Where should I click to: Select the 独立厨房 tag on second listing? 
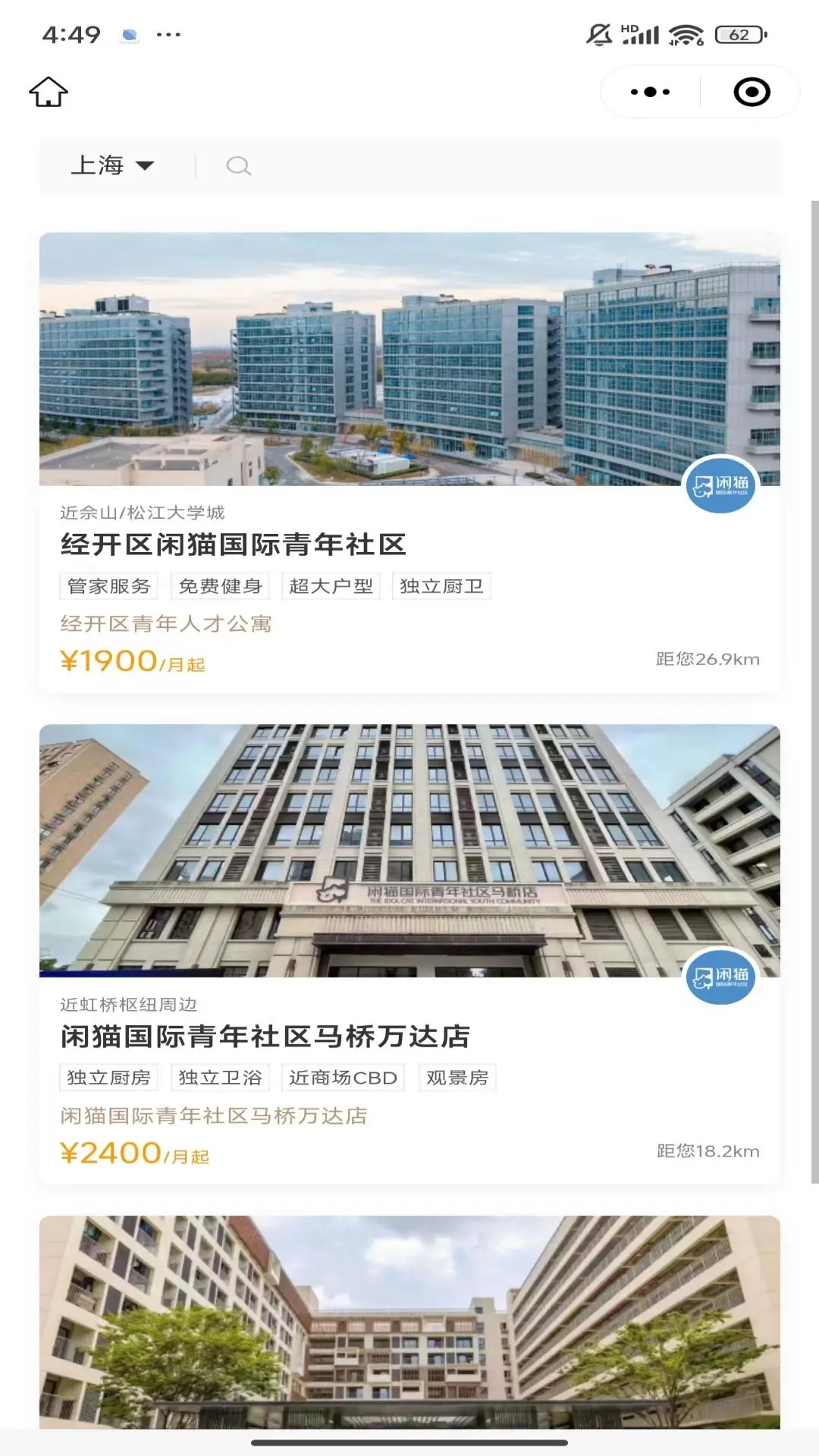coord(108,1077)
